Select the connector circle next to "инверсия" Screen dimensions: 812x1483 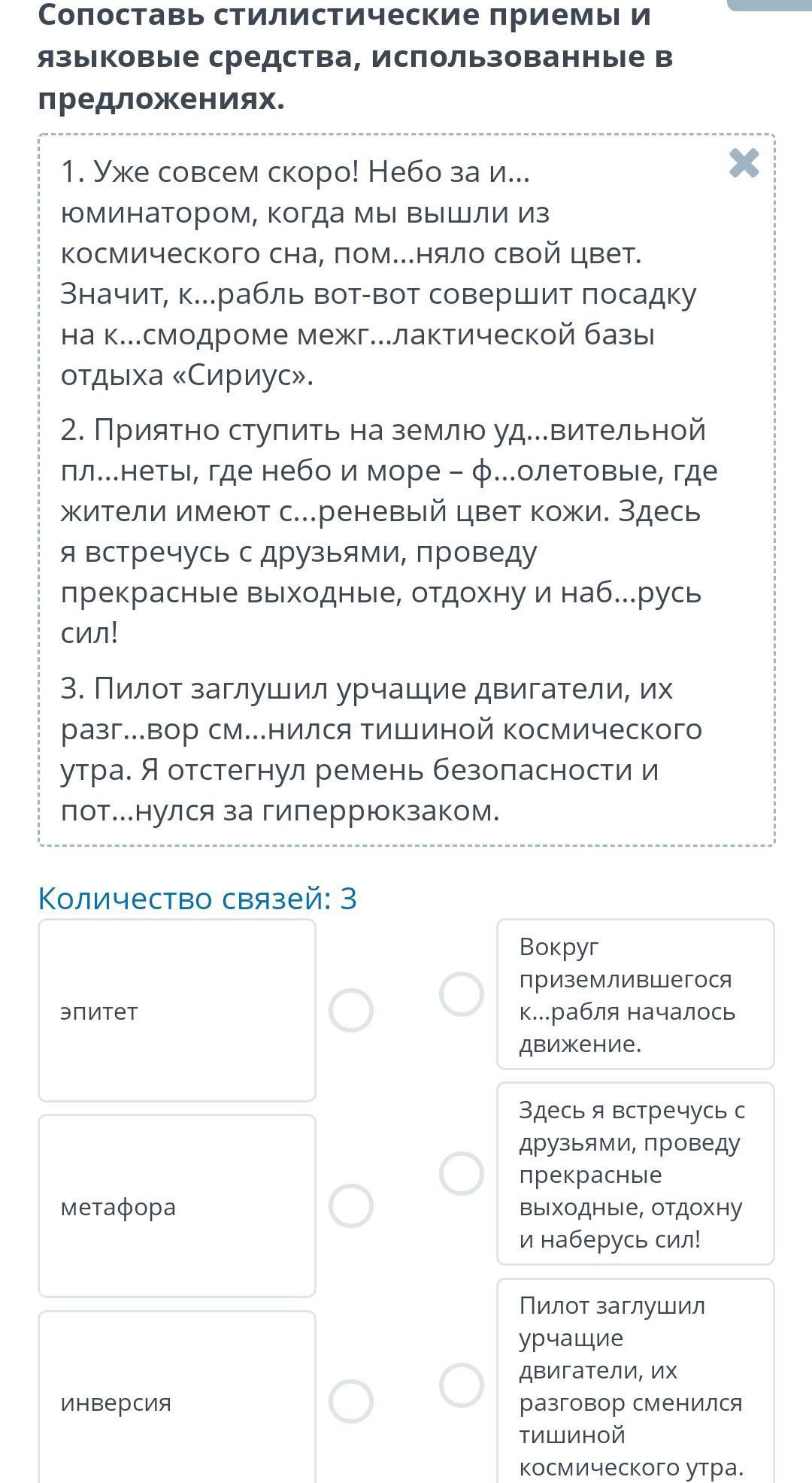(x=351, y=1401)
